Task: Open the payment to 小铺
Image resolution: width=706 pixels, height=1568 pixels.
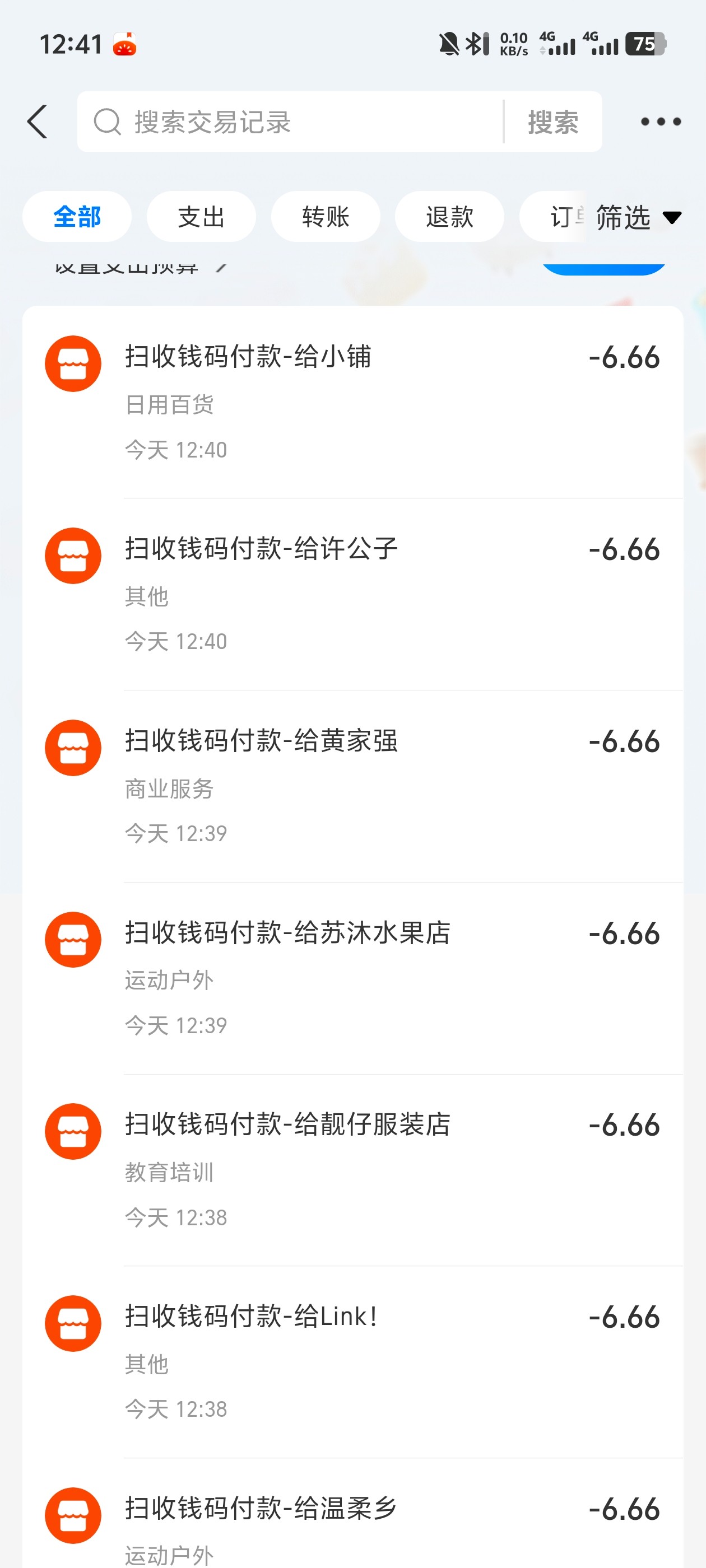Action: pos(352,402)
